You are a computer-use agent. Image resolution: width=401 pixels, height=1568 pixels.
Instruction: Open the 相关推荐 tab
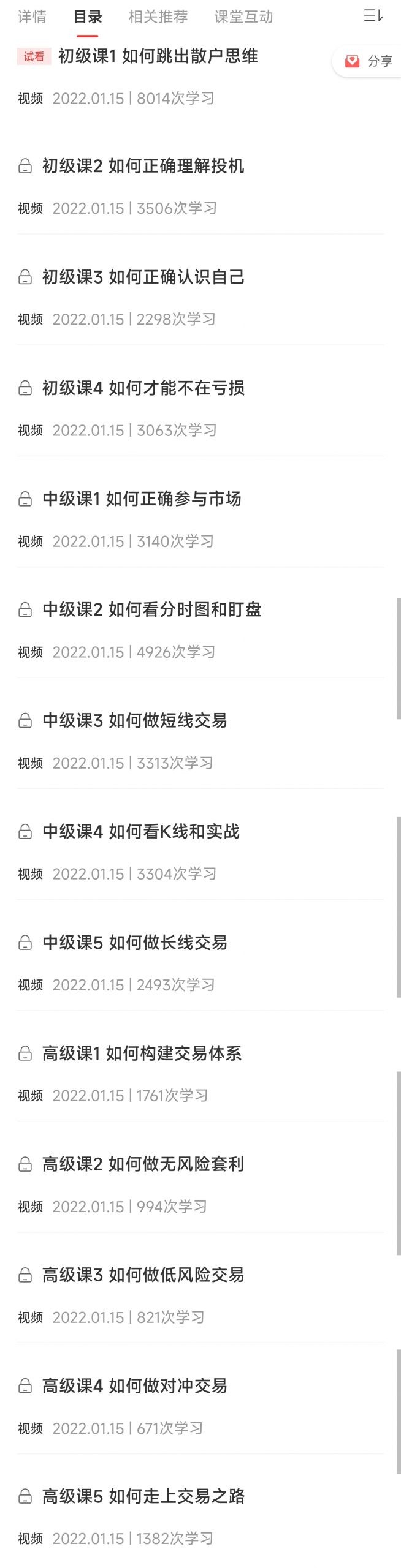click(x=158, y=17)
